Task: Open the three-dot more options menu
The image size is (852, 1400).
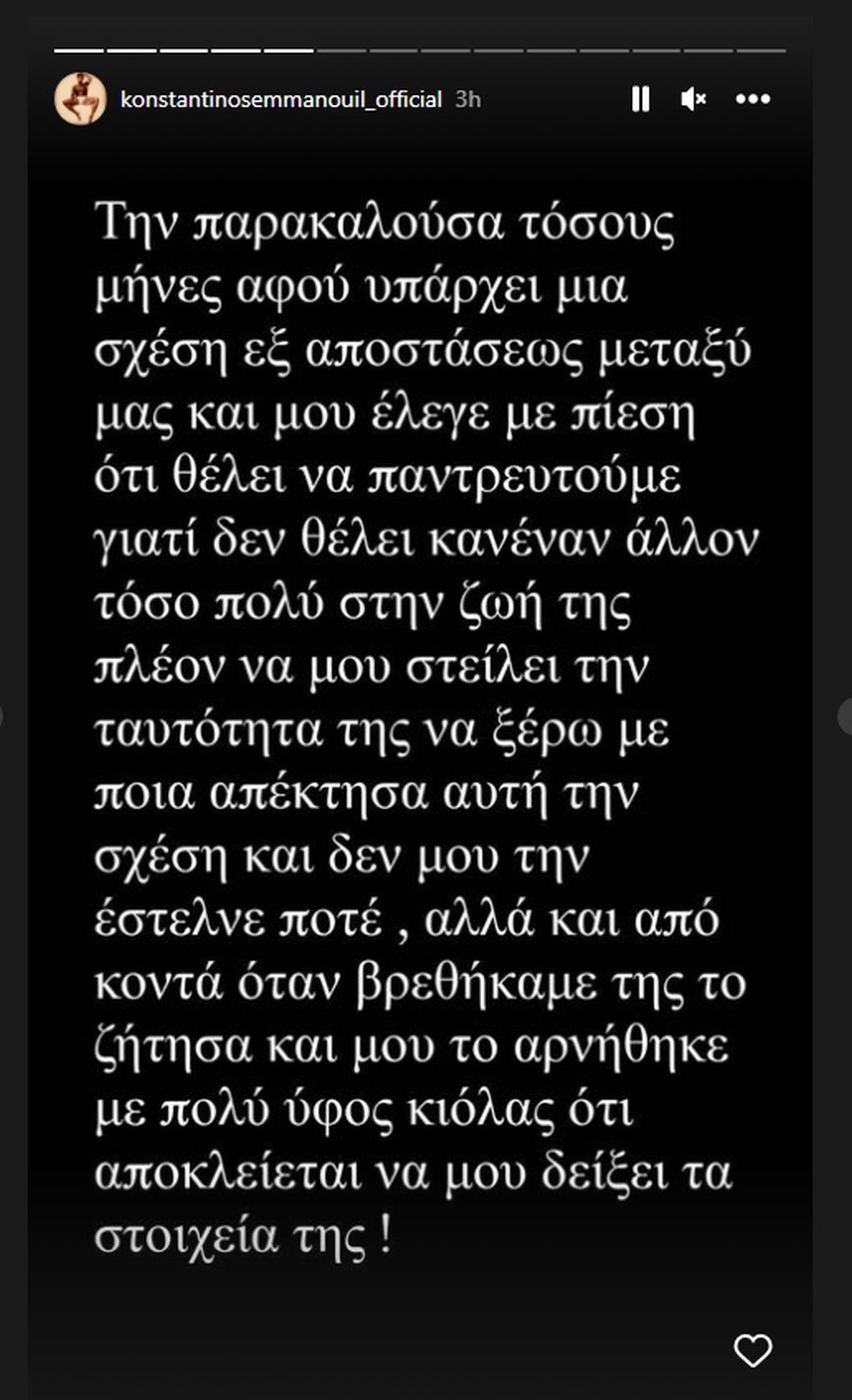Action: 753,99
